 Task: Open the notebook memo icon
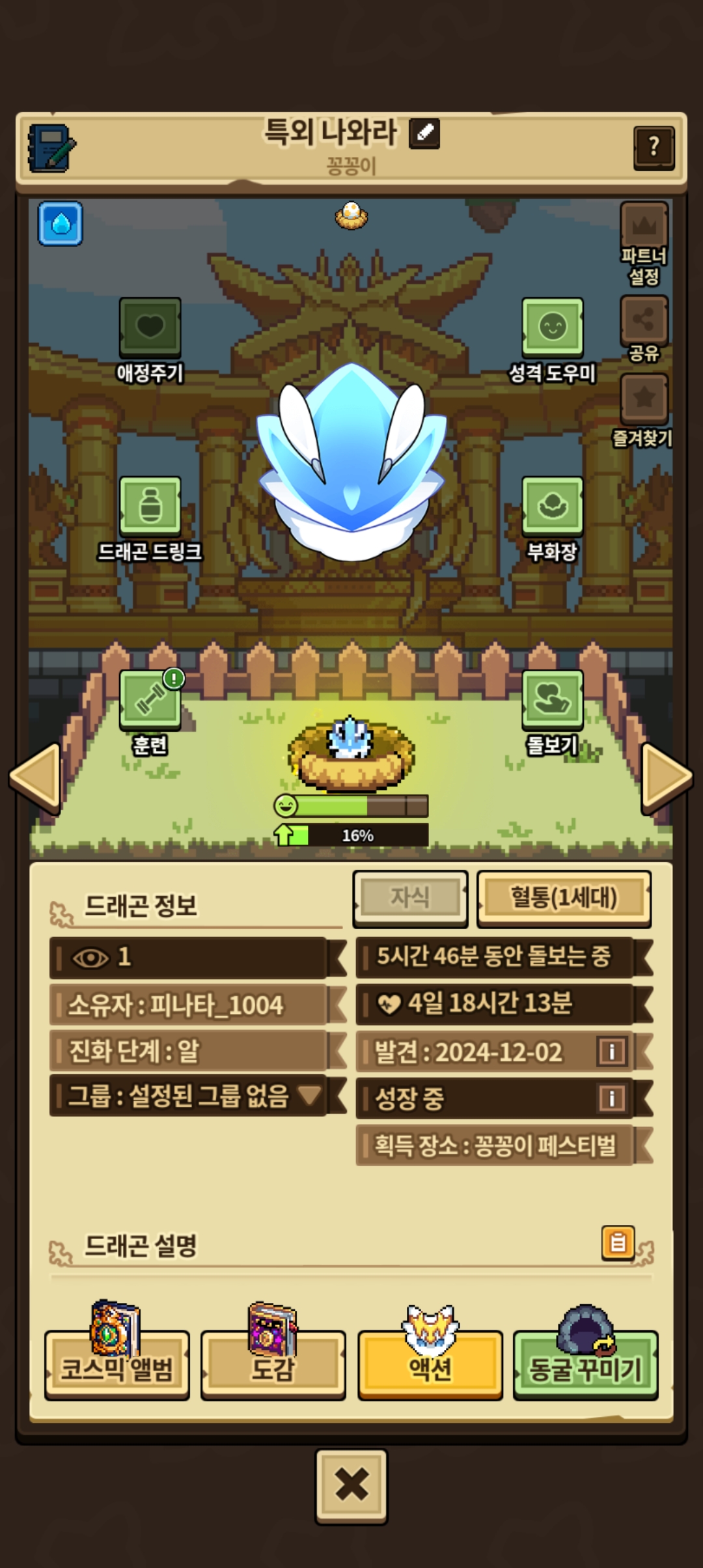(x=51, y=148)
